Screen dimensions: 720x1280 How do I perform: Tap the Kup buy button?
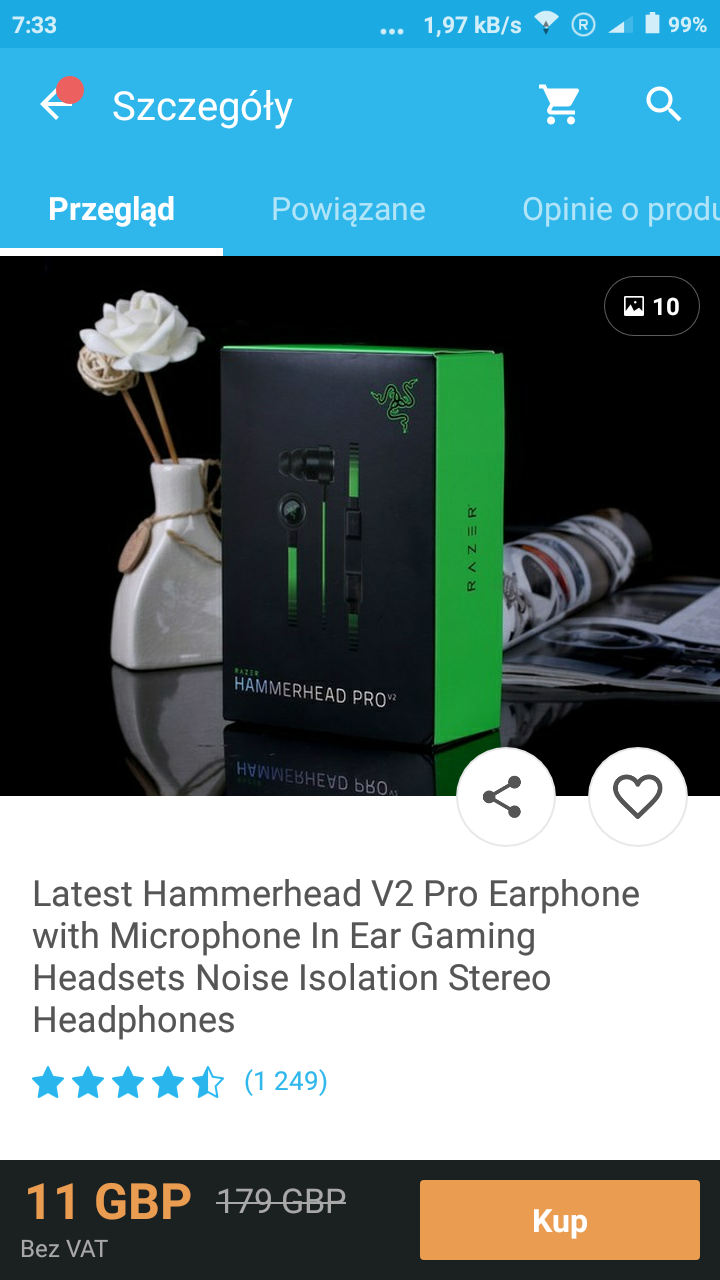(x=559, y=1220)
